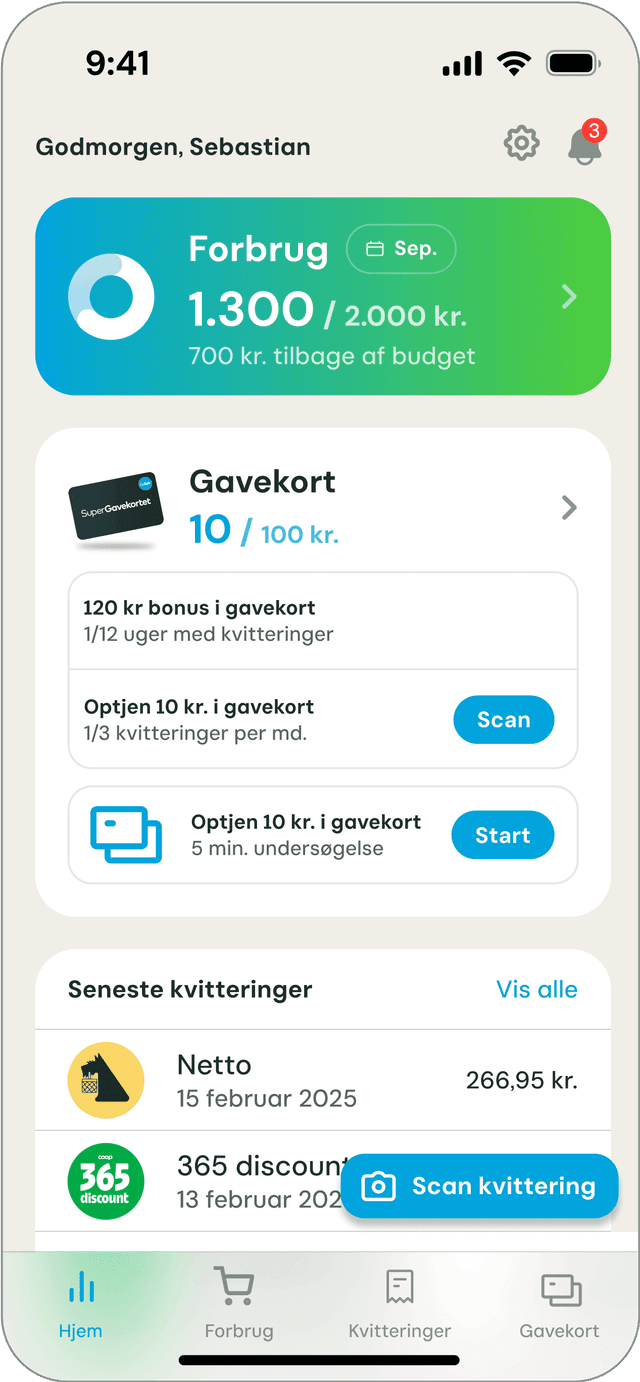Change the Sep. month selector
This screenshot has width=640, height=1382.
(x=401, y=249)
